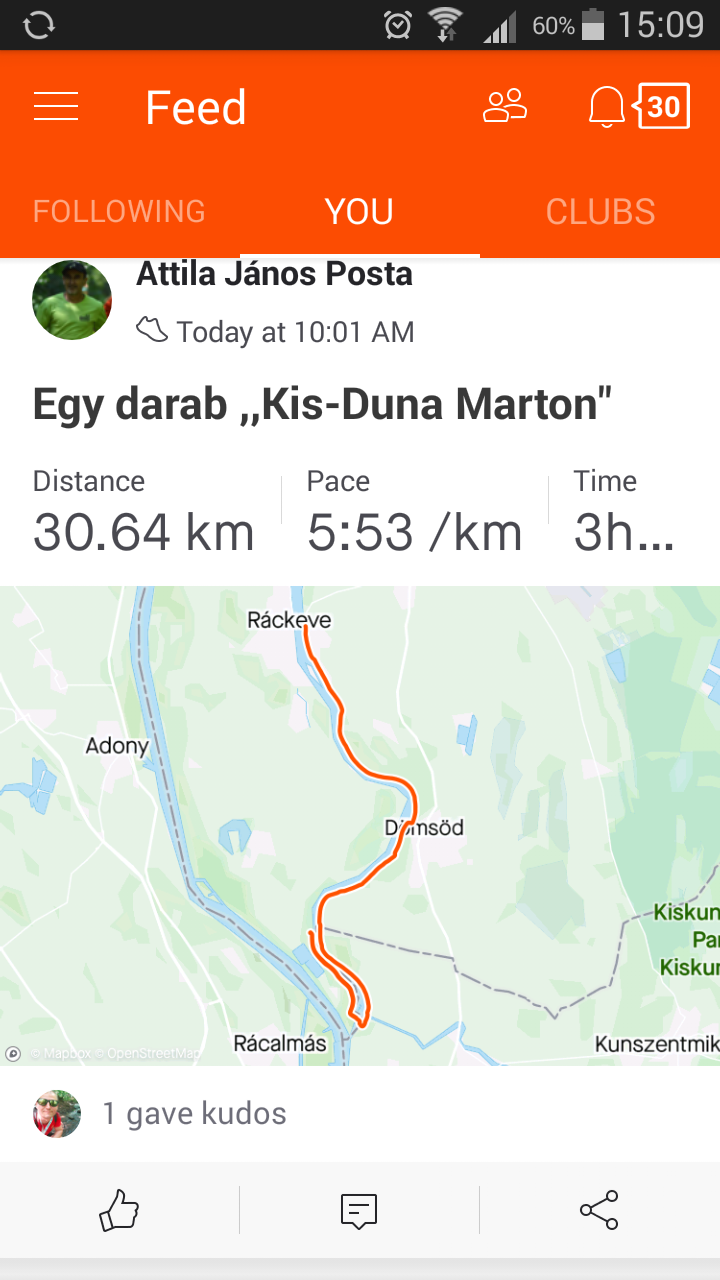Viewport: 720px width, 1280px height.
Task: Open the hamburger navigation menu
Action: click(x=56, y=106)
